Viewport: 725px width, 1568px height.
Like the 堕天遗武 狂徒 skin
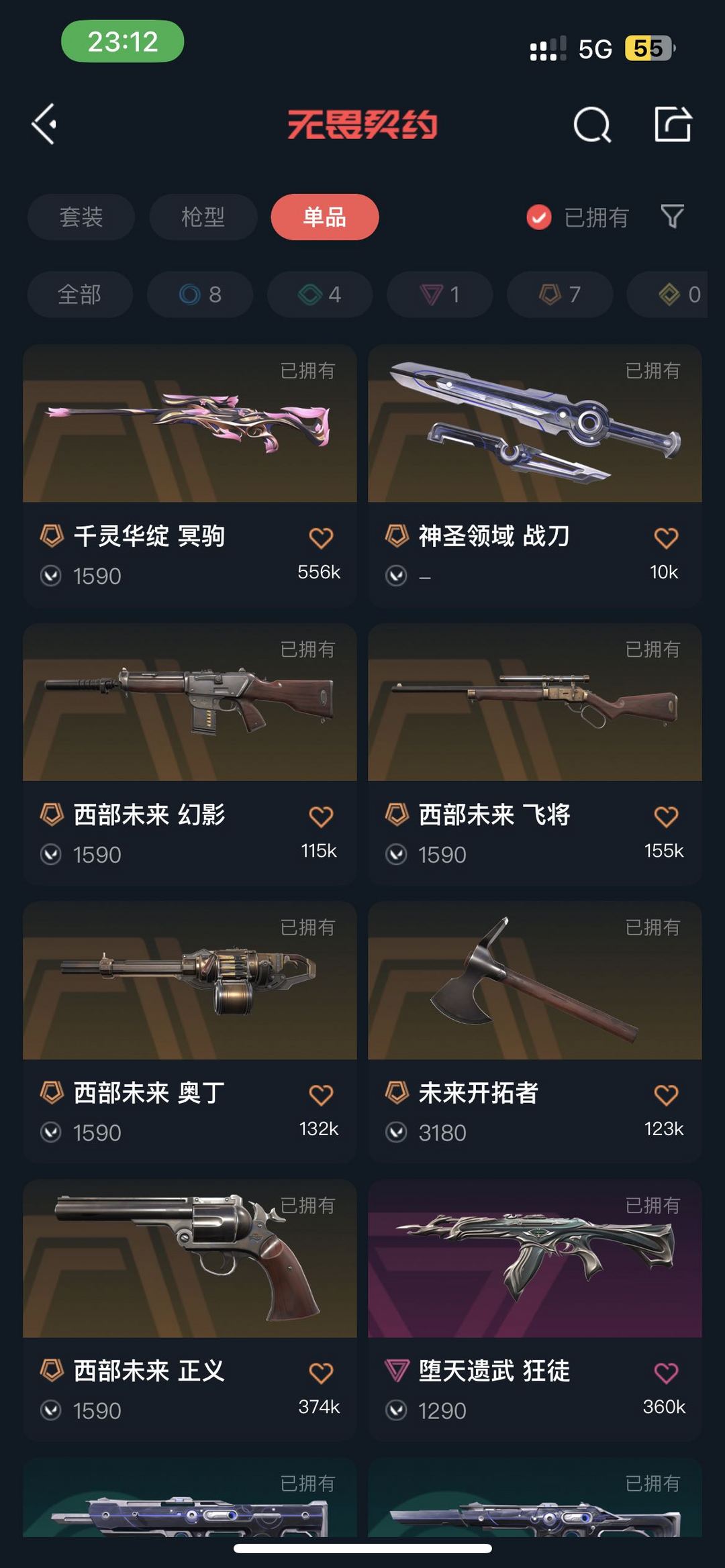tap(666, 1373)
